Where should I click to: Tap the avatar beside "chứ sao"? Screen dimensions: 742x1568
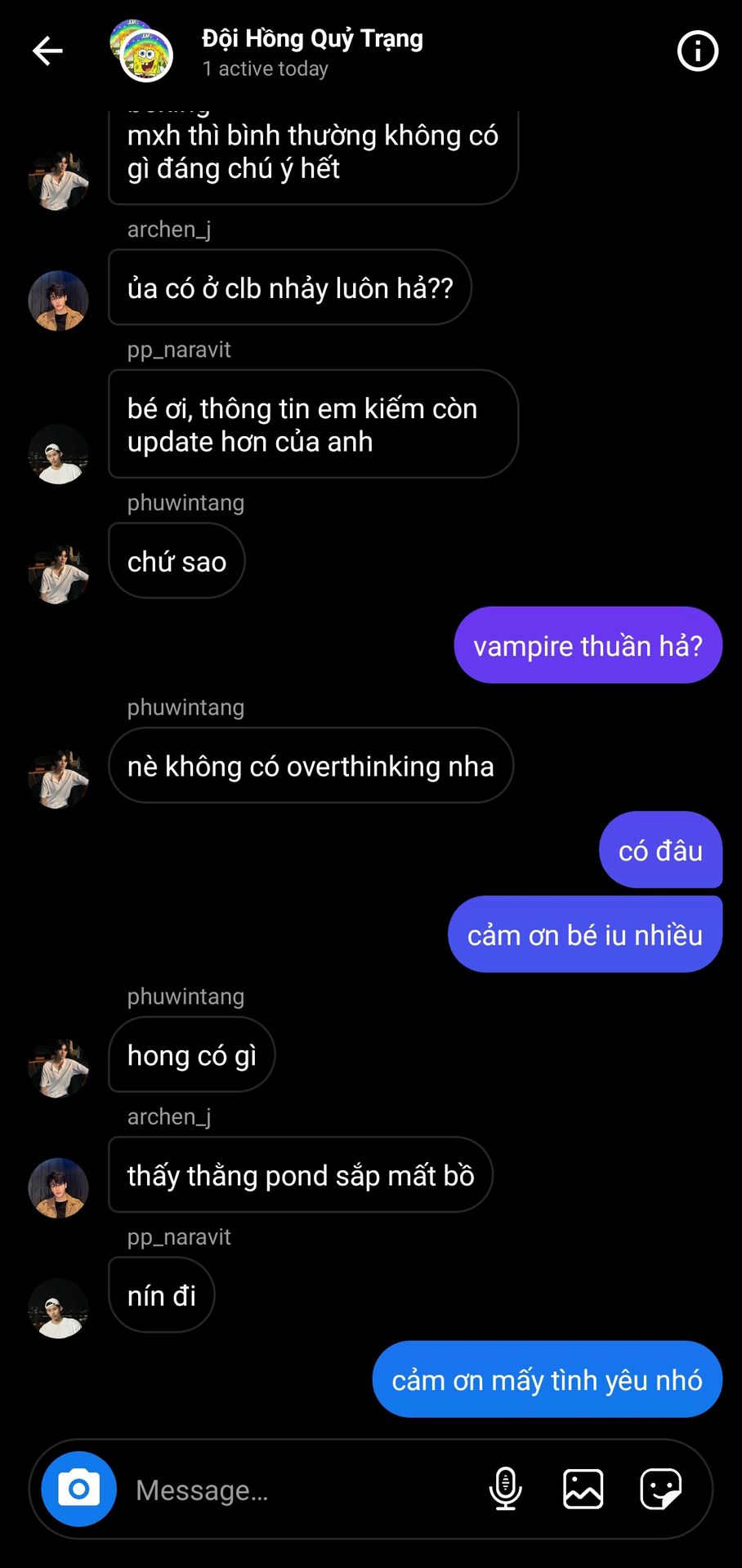[x=59, y=574]
